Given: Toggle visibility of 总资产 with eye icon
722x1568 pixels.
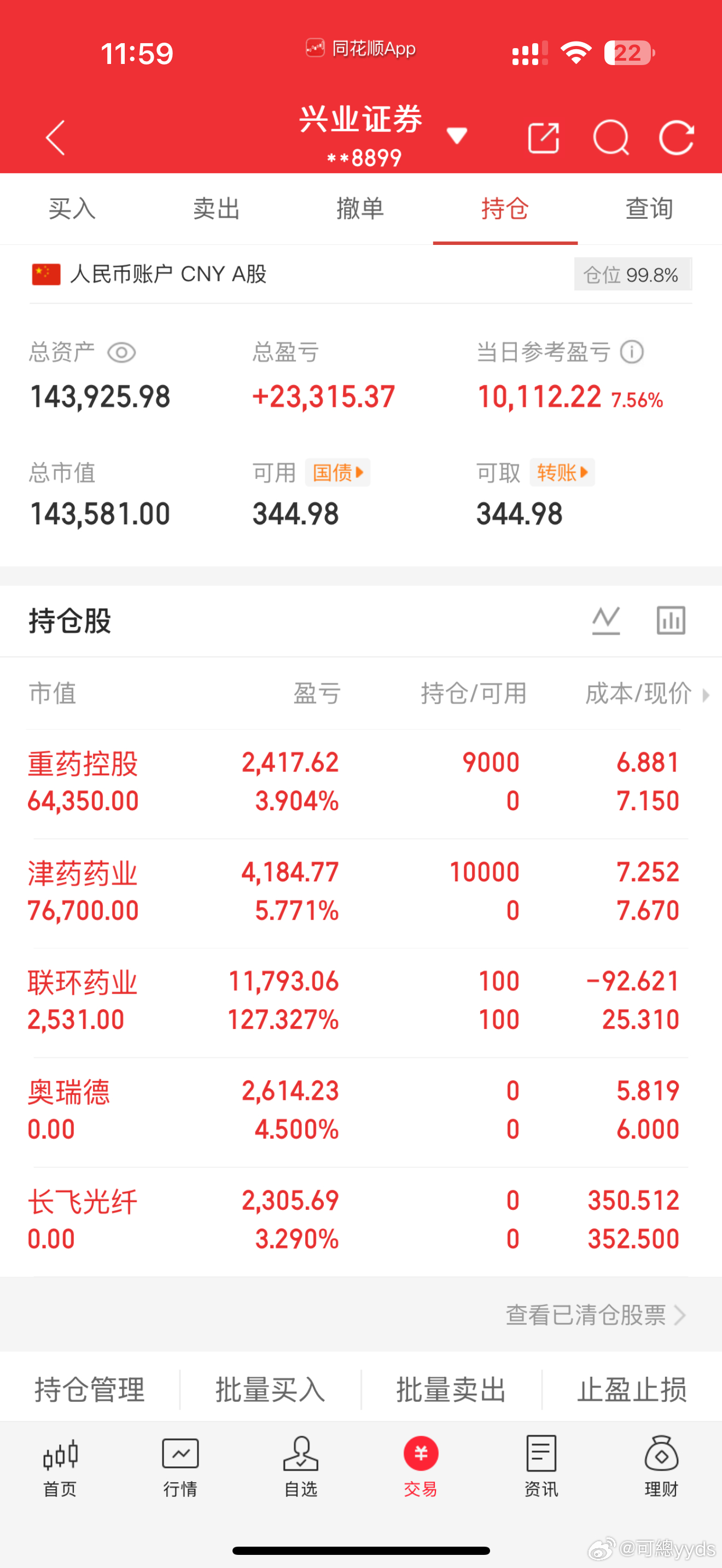Looking at the screenshot, I should [x=121, y=352].
